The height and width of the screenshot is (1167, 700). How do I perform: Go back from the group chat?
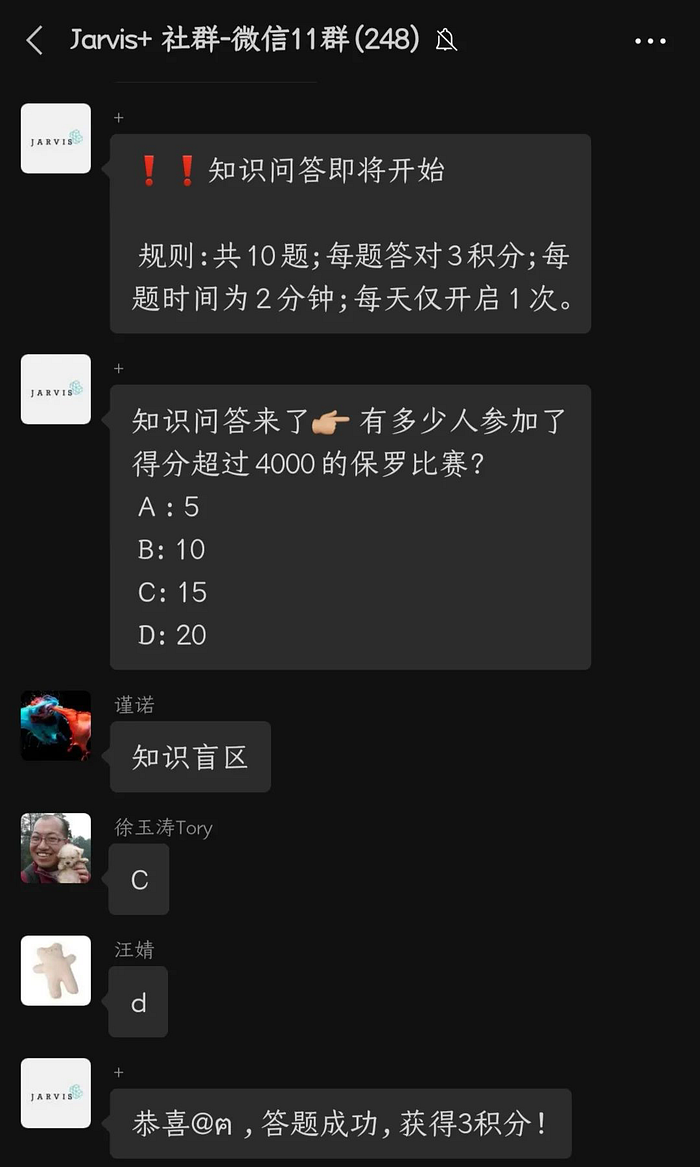(34, 40)
